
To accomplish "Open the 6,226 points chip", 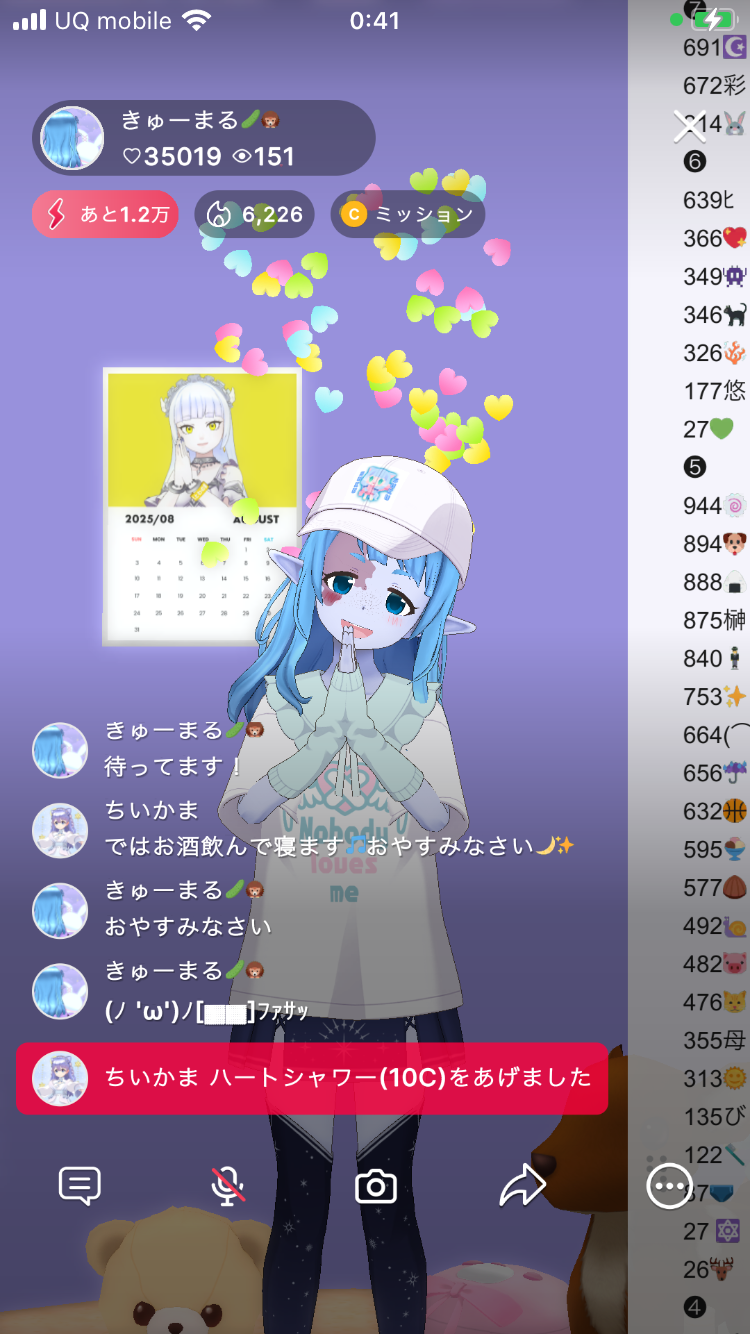I will (x=254, y=214).
